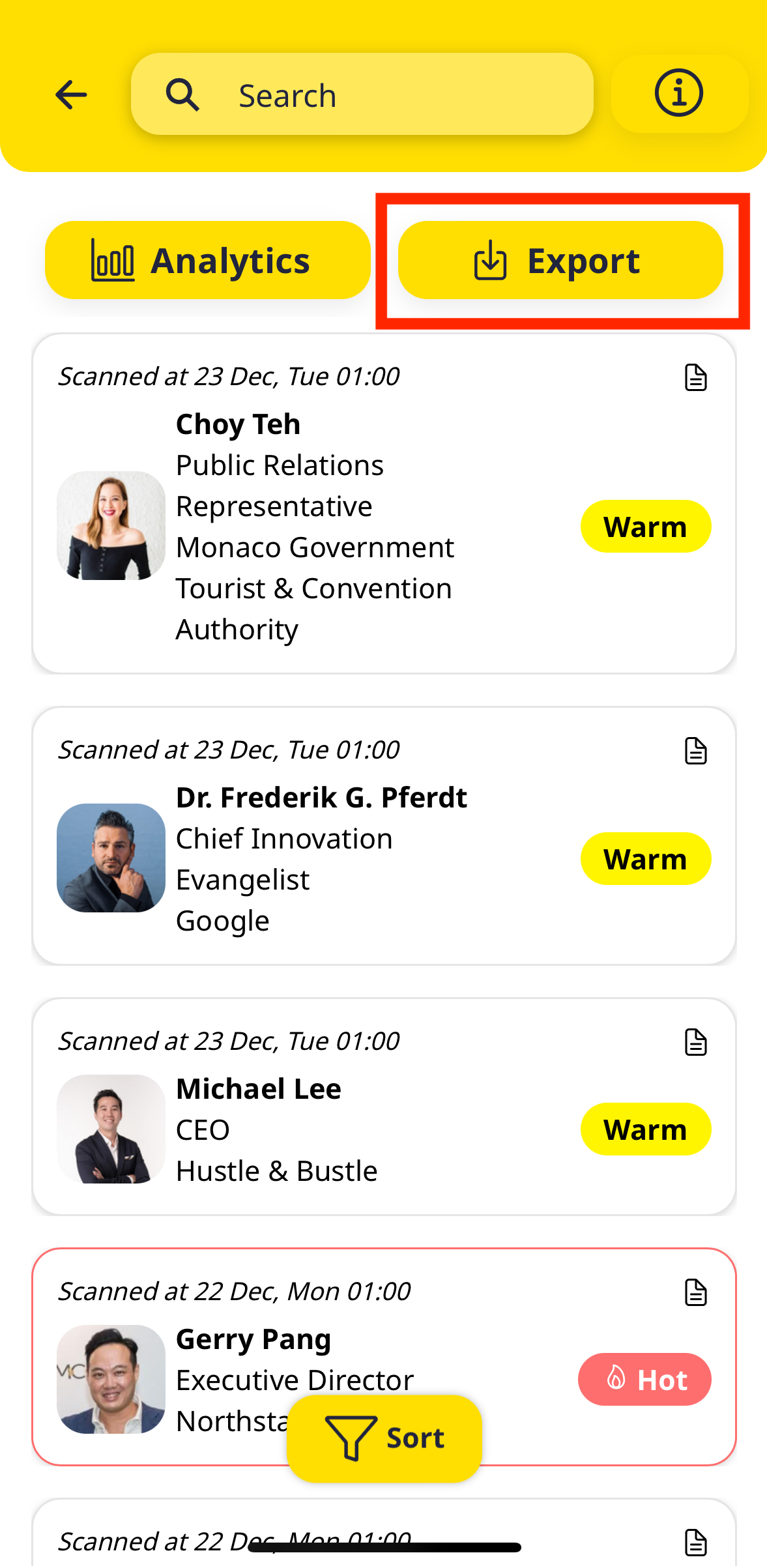Tap the Hot tag for Gerry Pang
This screenshot has width=767, height=1568.
point(644,1380)
